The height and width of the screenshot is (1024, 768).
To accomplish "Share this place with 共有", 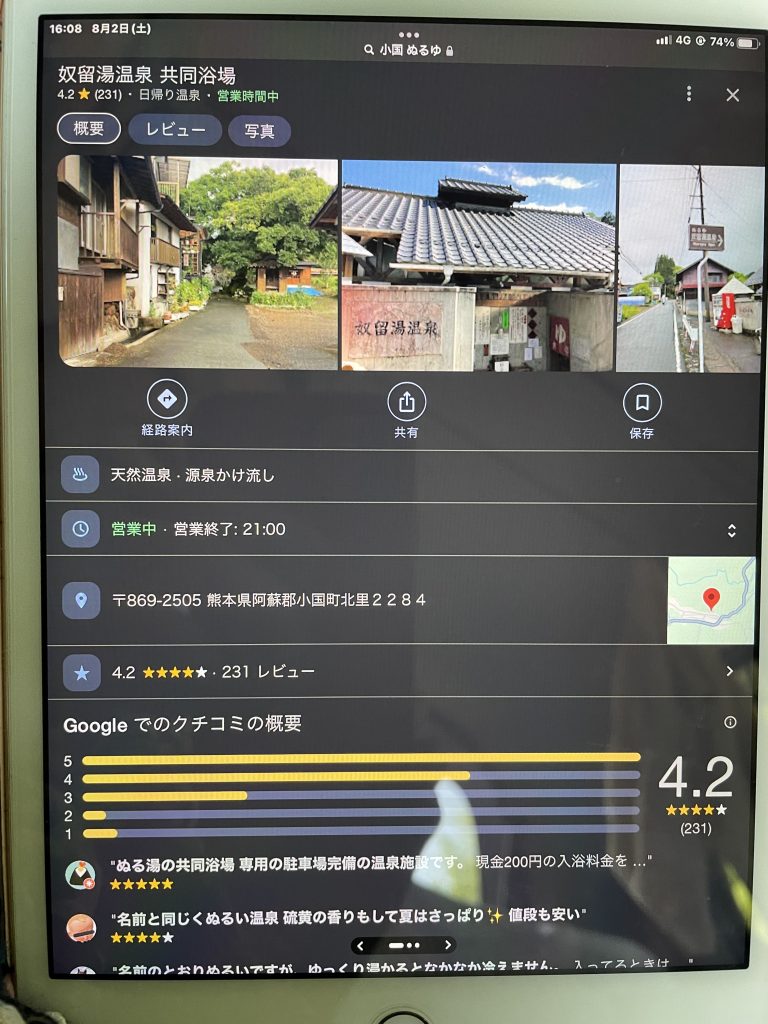I will [406, 402].
